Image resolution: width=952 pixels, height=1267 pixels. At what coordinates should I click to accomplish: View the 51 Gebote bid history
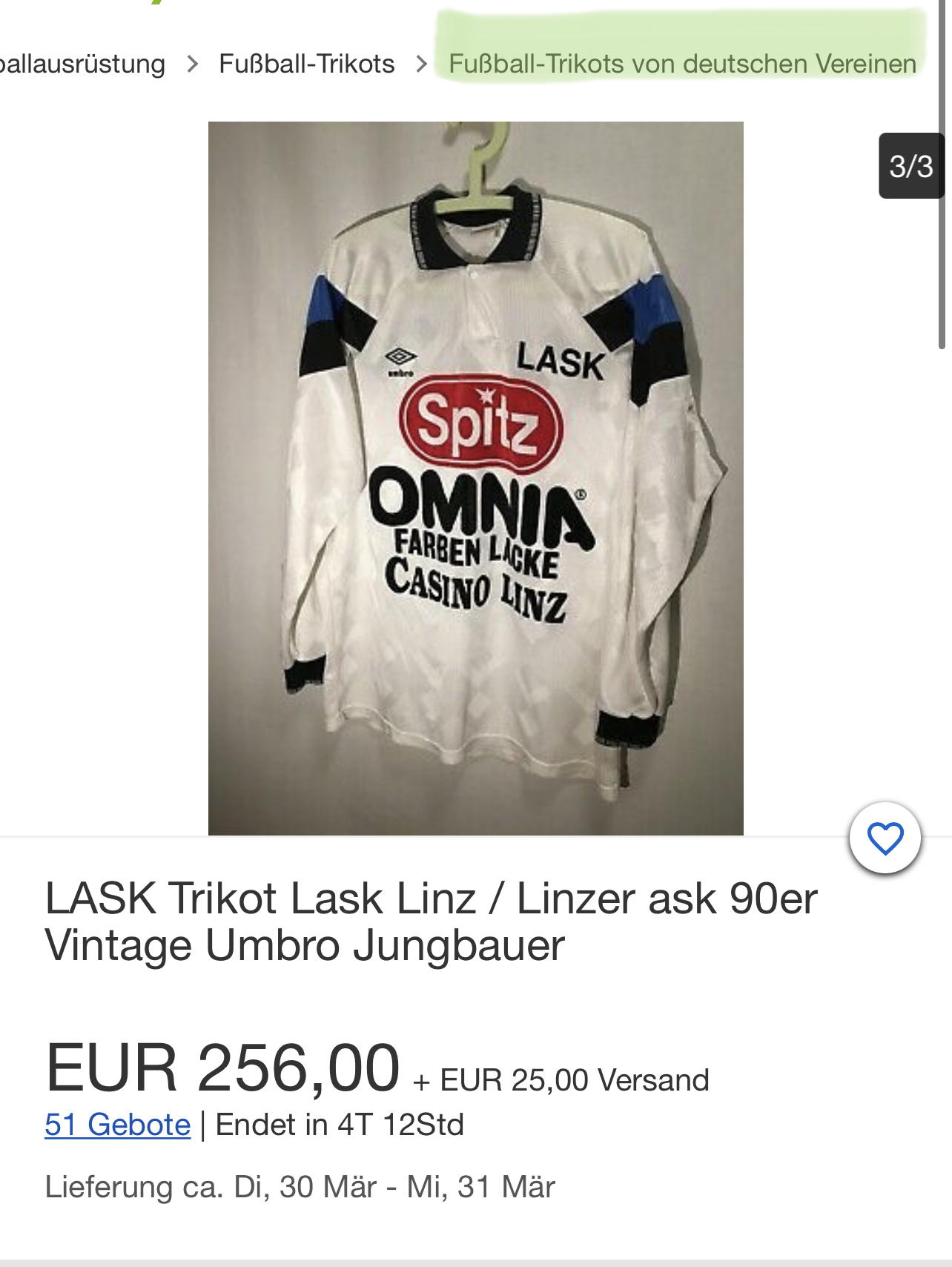click(118, 1125)
